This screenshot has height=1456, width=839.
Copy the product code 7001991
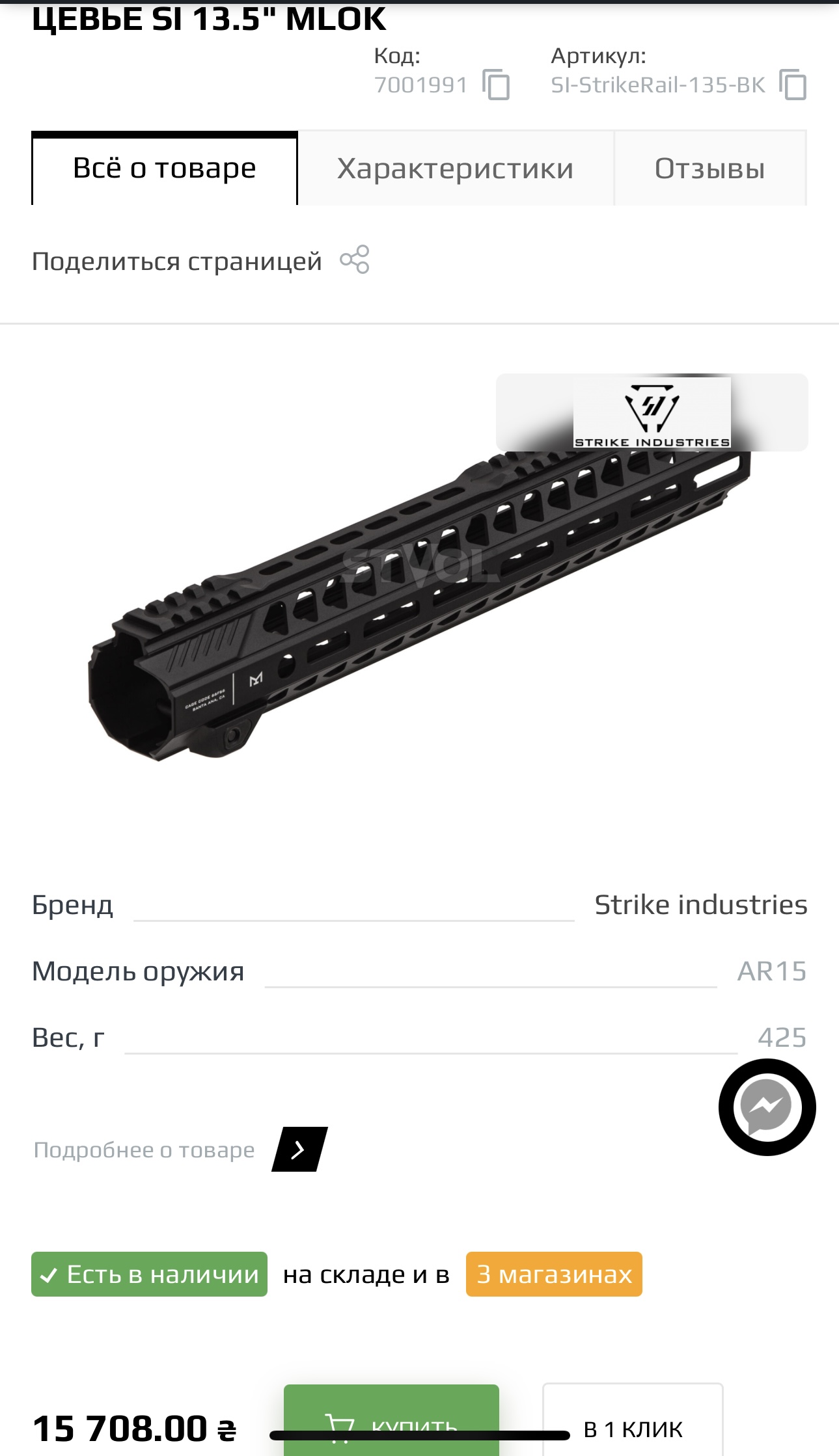point(496,85)
